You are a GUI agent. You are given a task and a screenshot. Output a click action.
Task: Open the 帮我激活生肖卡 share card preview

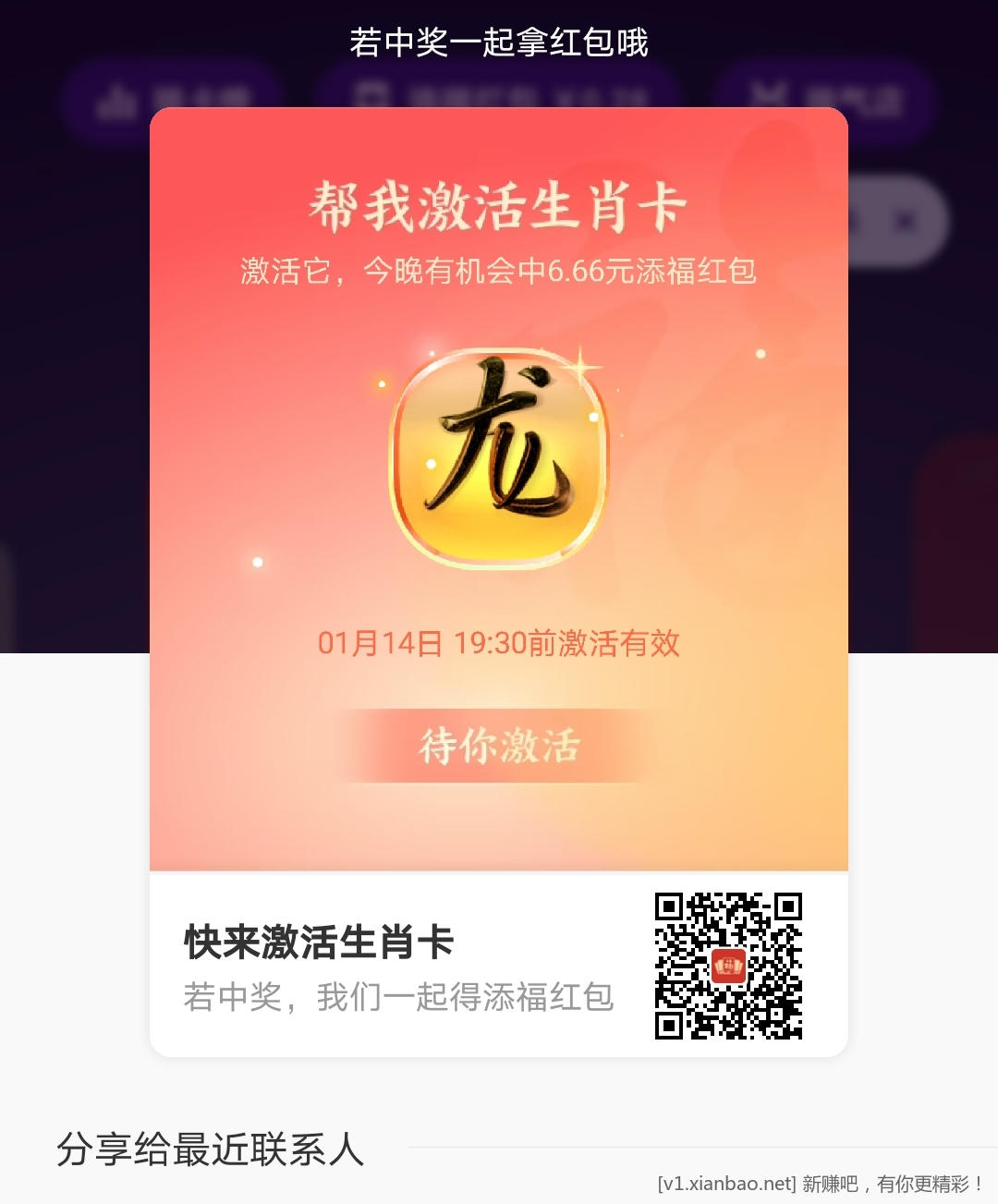(498, 490)
